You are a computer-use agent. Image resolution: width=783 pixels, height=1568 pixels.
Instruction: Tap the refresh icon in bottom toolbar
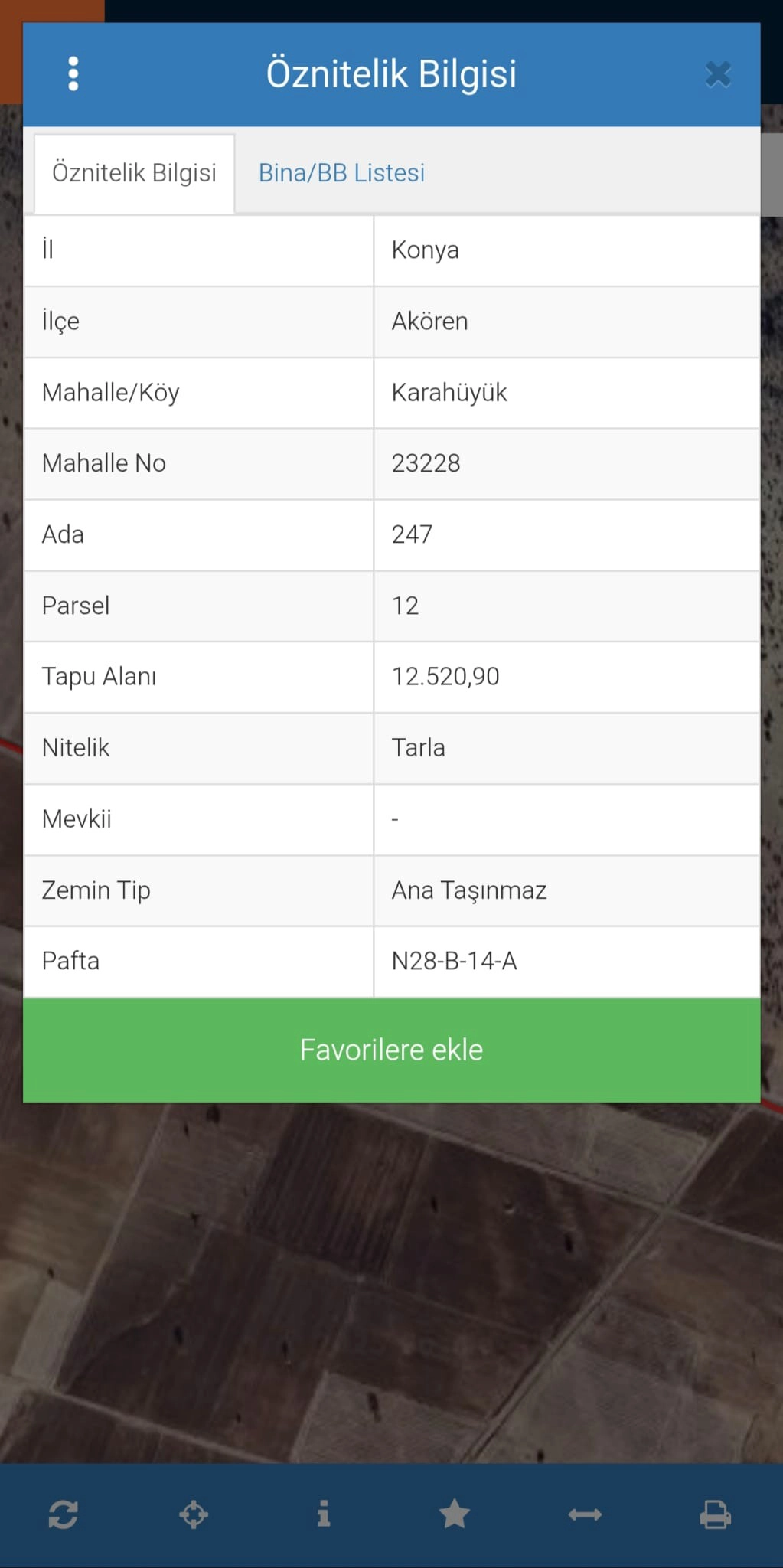click(x=63, y=1514)
